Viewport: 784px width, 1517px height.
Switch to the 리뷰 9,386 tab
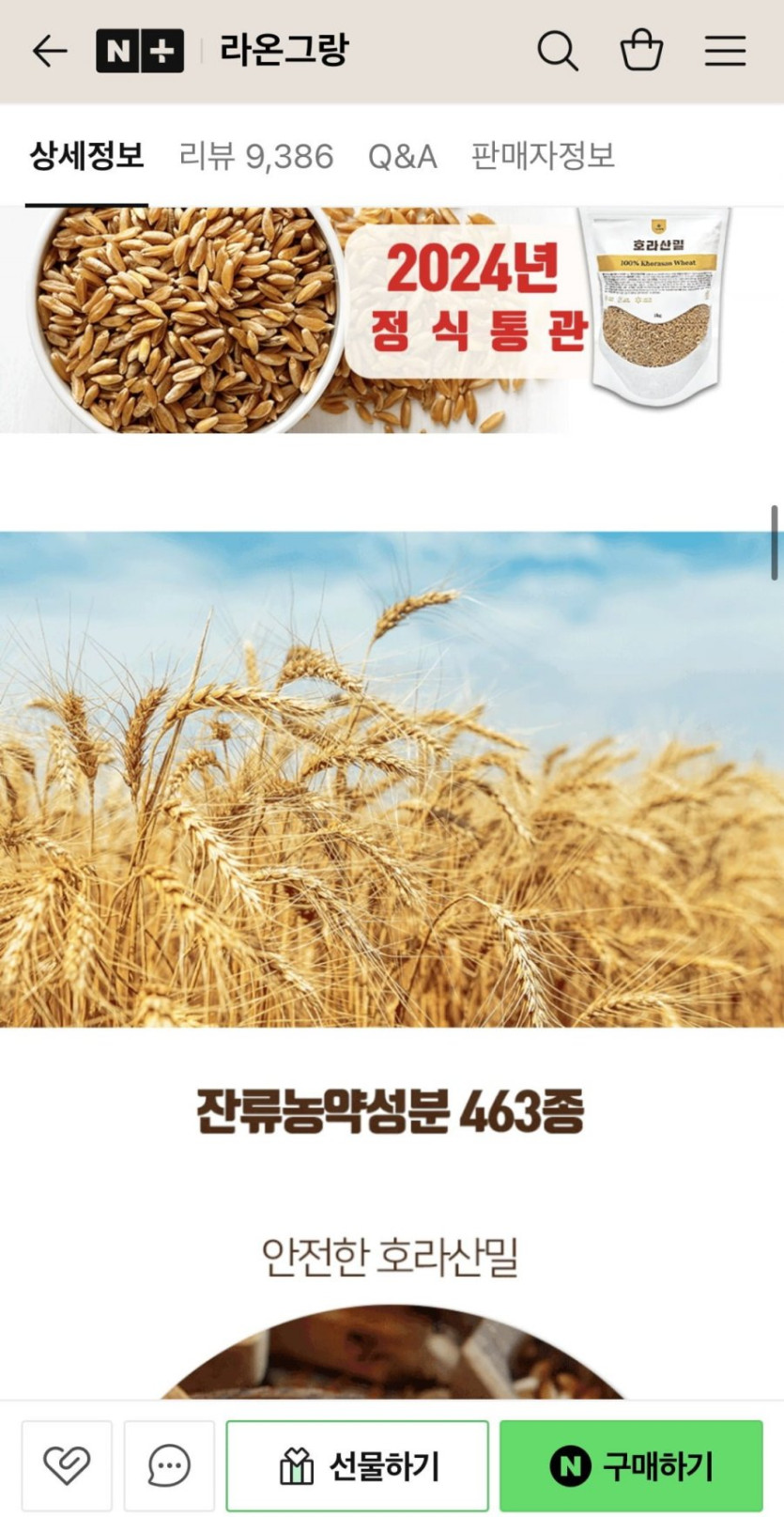pyautogui.click(x=256, y=155)
